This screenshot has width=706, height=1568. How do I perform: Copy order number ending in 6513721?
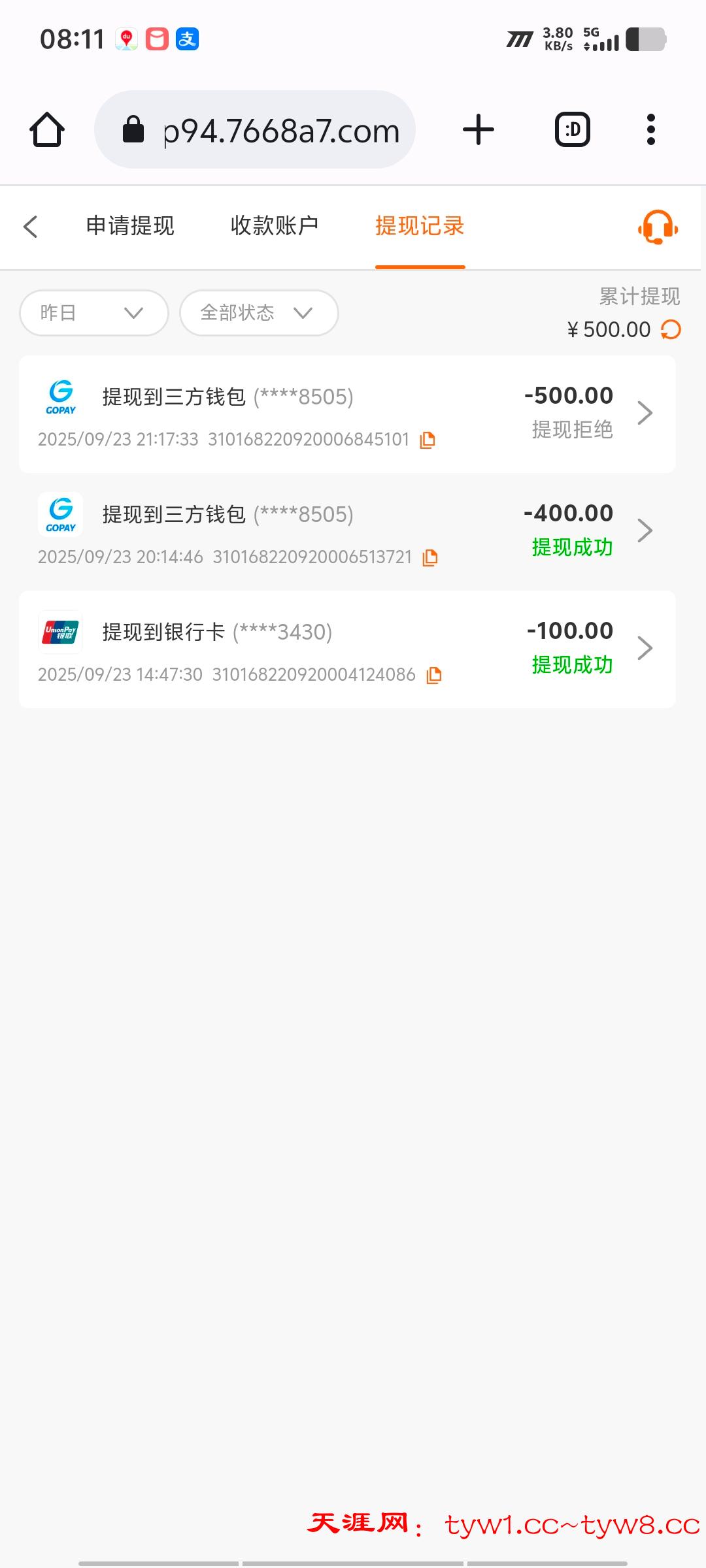click(x=430, y=558)
